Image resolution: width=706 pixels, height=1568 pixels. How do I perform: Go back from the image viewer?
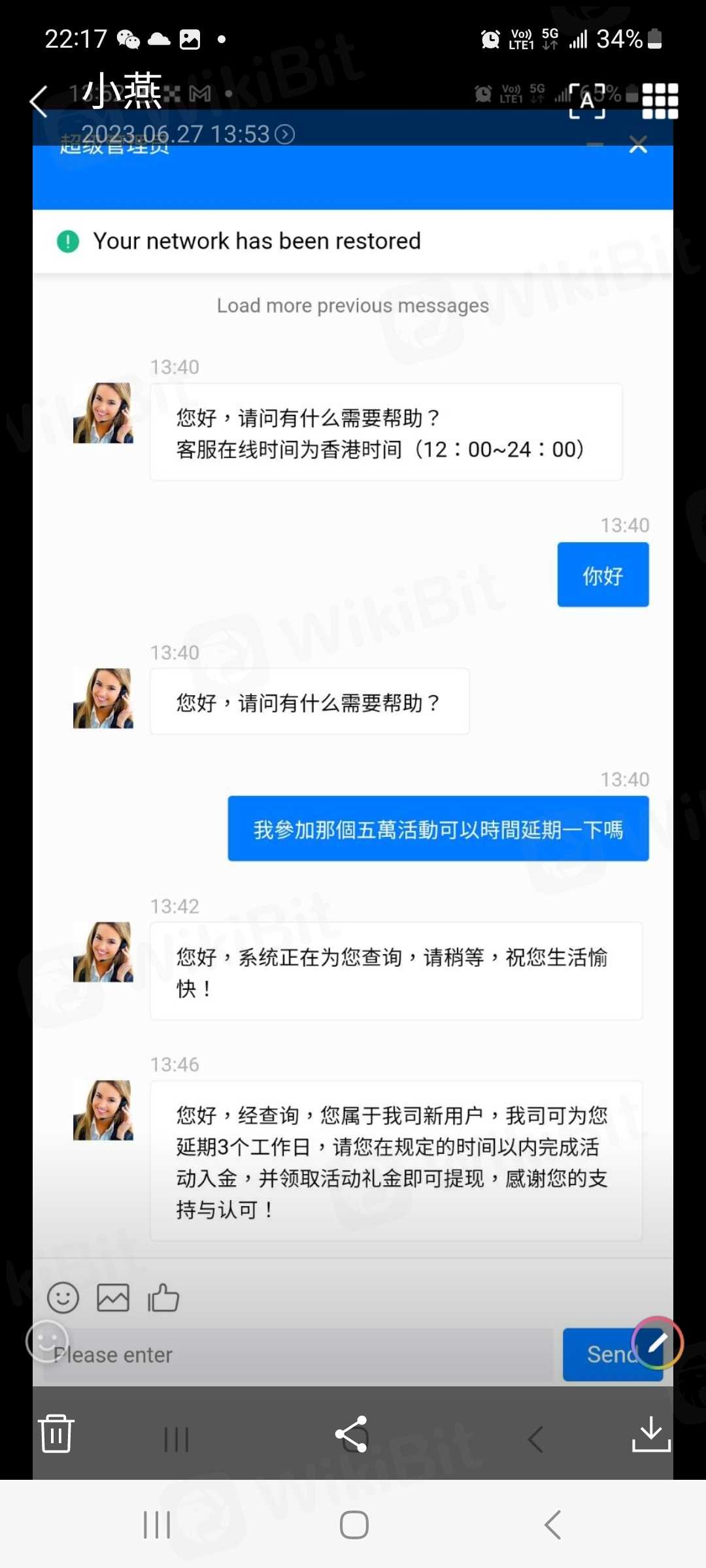coord(39,102)
